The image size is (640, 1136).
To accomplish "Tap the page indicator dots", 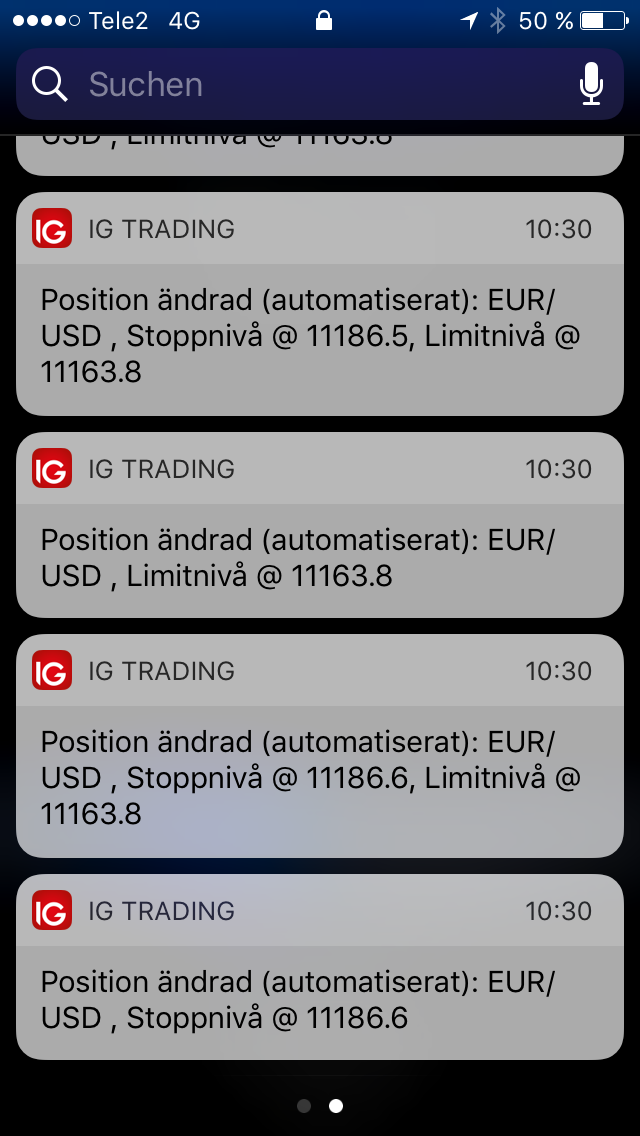I will 320,1106.
